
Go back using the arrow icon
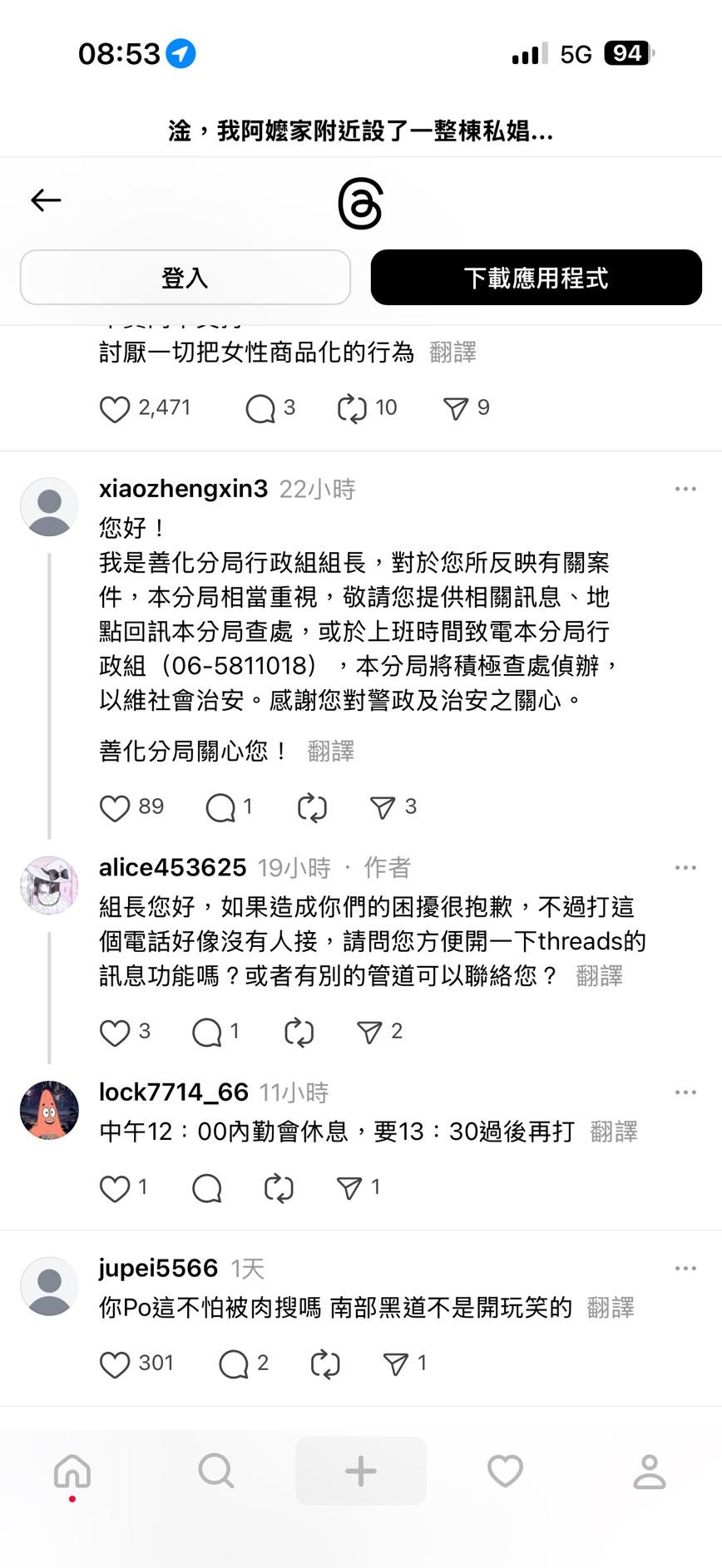pyautogui.click(x=46, y=200)
